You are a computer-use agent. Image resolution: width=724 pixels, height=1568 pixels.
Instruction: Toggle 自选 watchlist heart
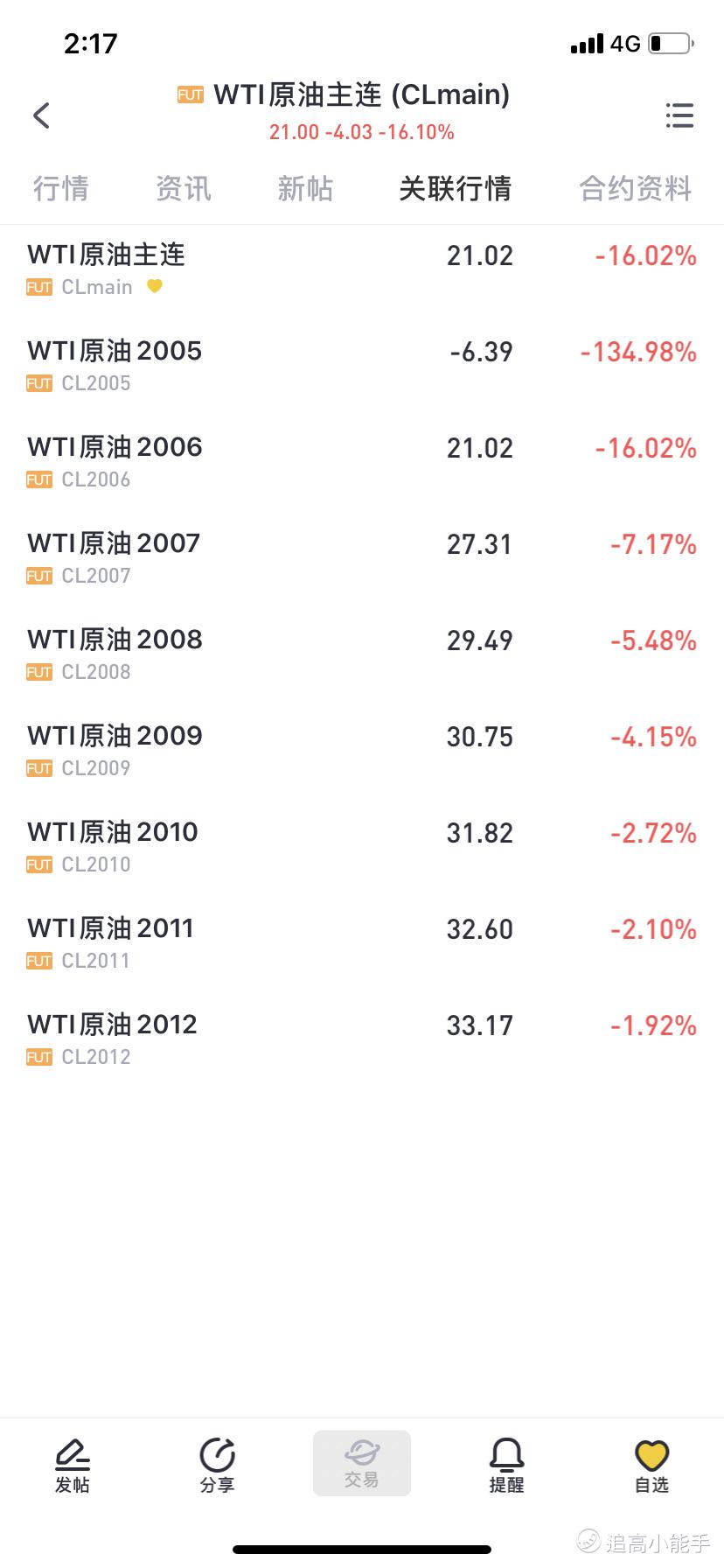click(x=651, y=1465)
